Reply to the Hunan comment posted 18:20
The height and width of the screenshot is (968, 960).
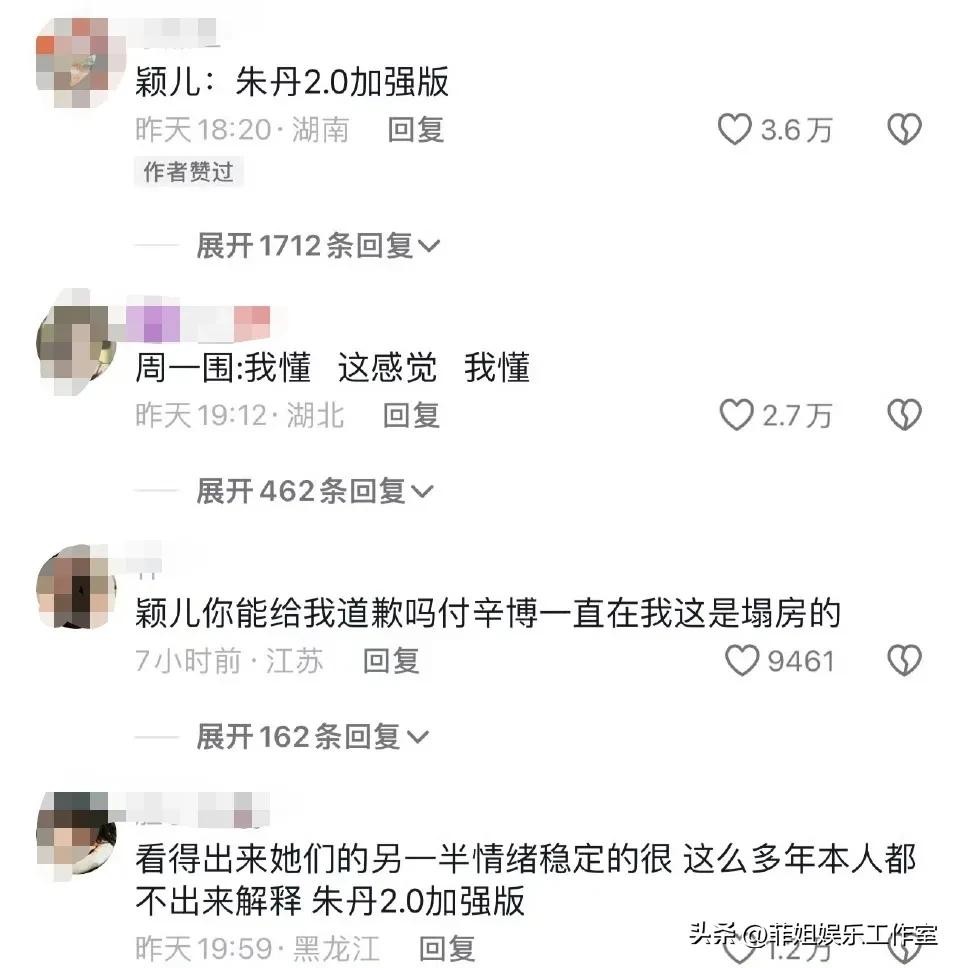point(415,129)
